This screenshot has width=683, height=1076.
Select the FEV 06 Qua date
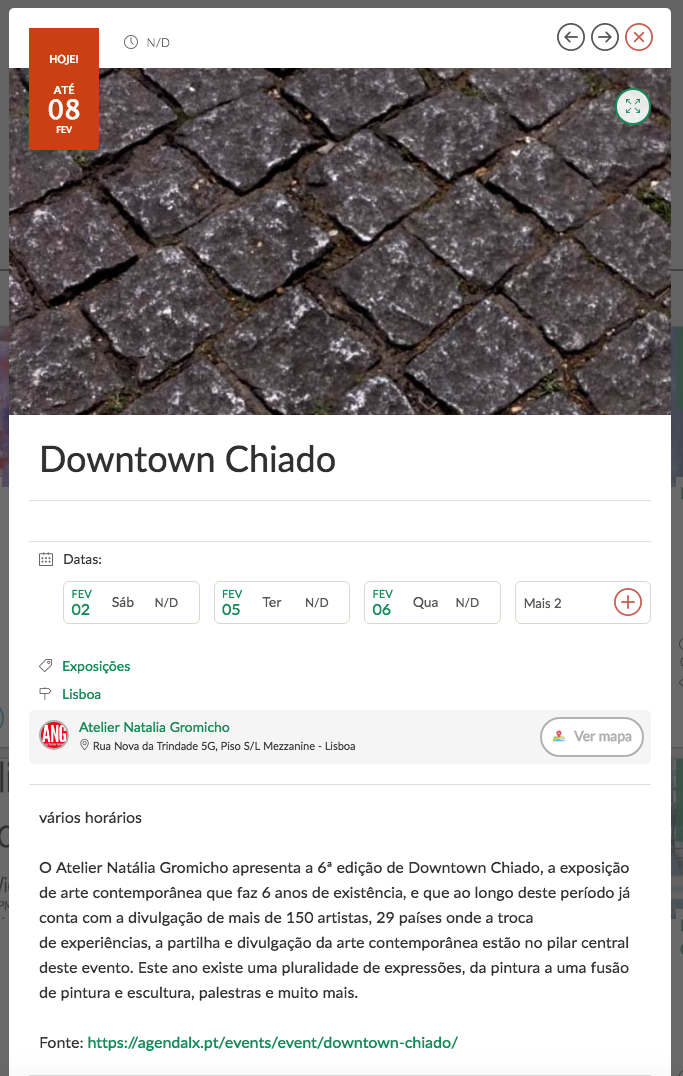point(432,603)
